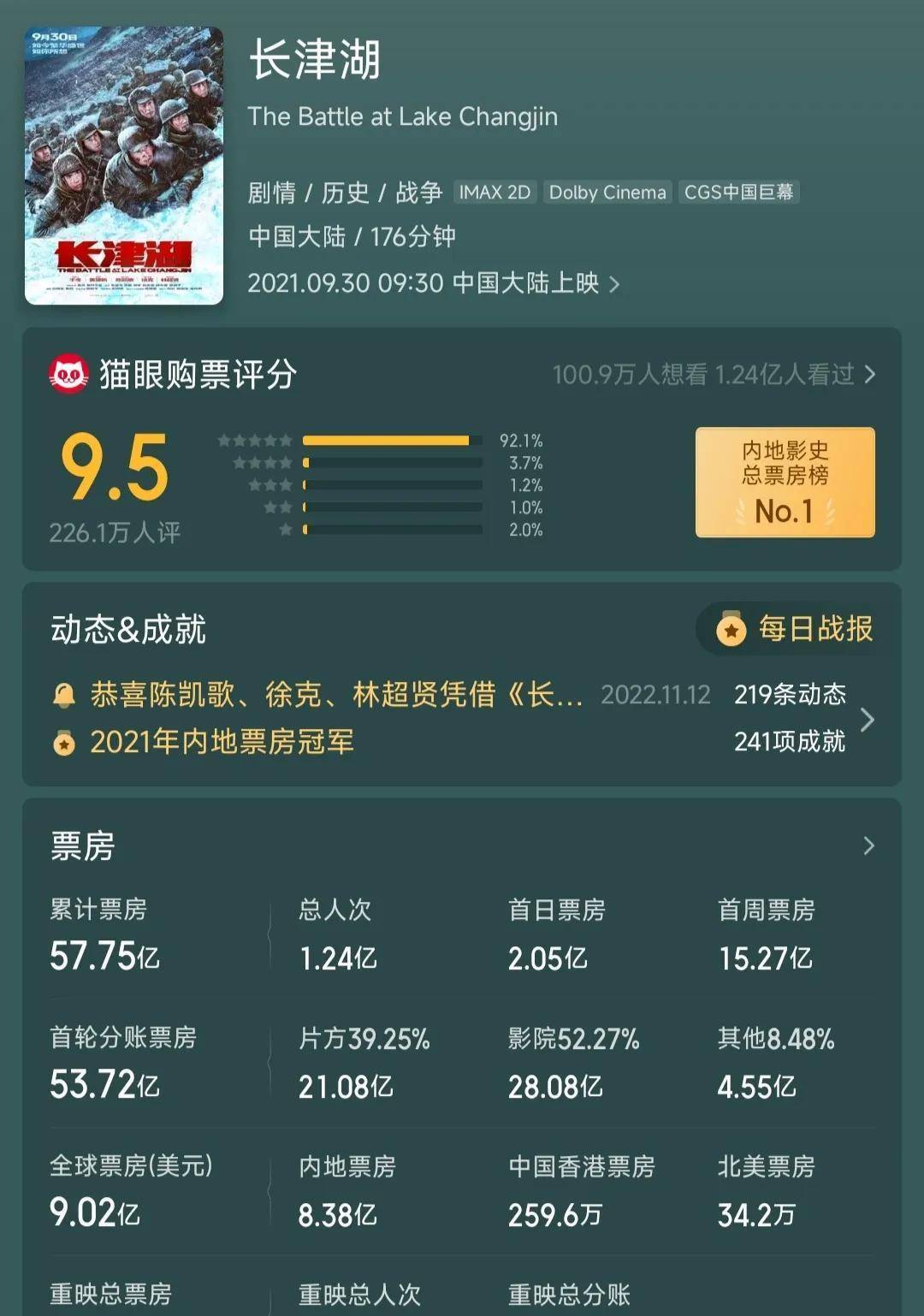The image size is (924, 1316).
Task: View 想看 and 看过 audience stats
Action: click(714, 375)
